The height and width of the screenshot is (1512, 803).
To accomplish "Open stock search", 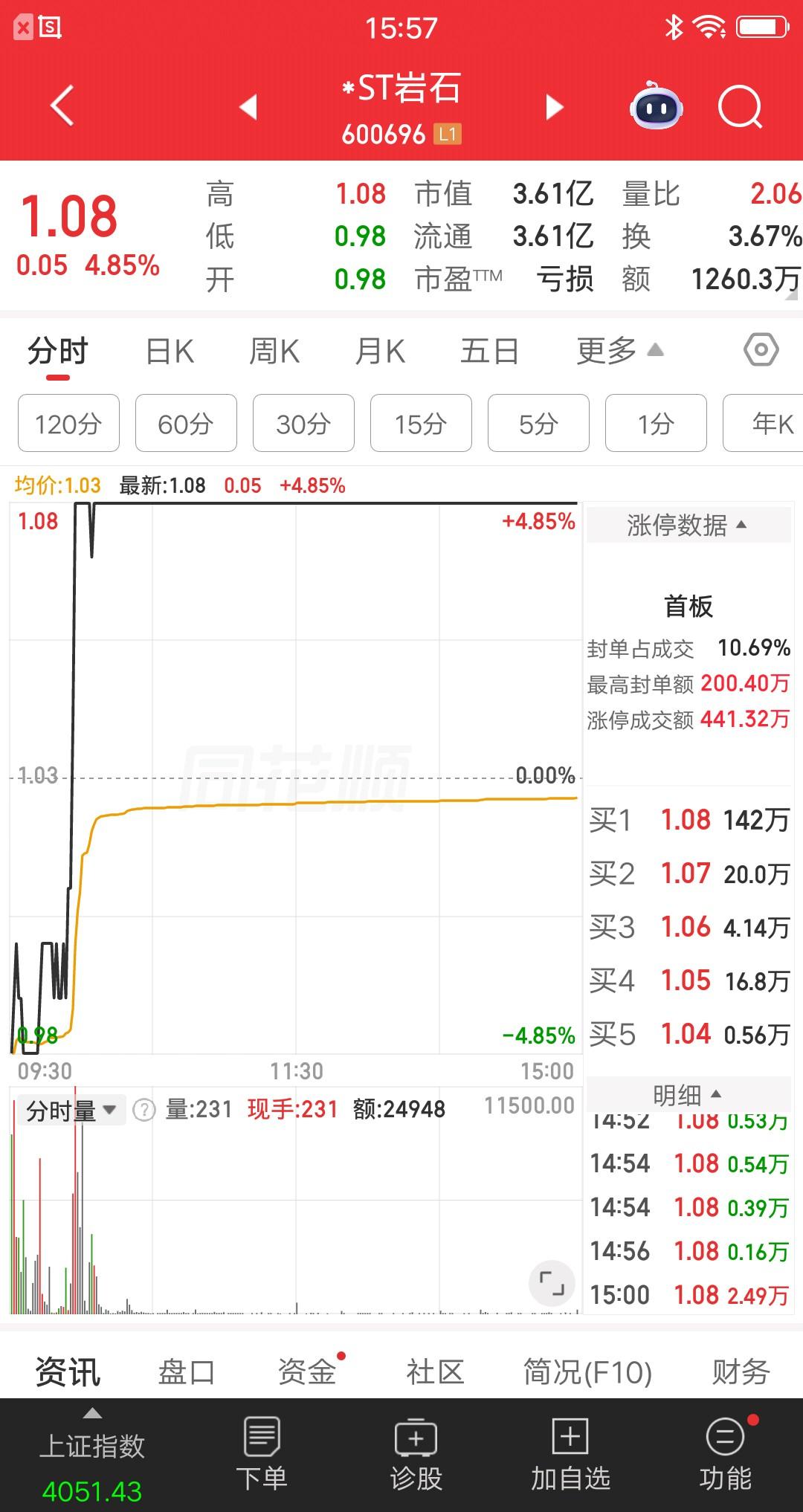I will pos(740,108).
